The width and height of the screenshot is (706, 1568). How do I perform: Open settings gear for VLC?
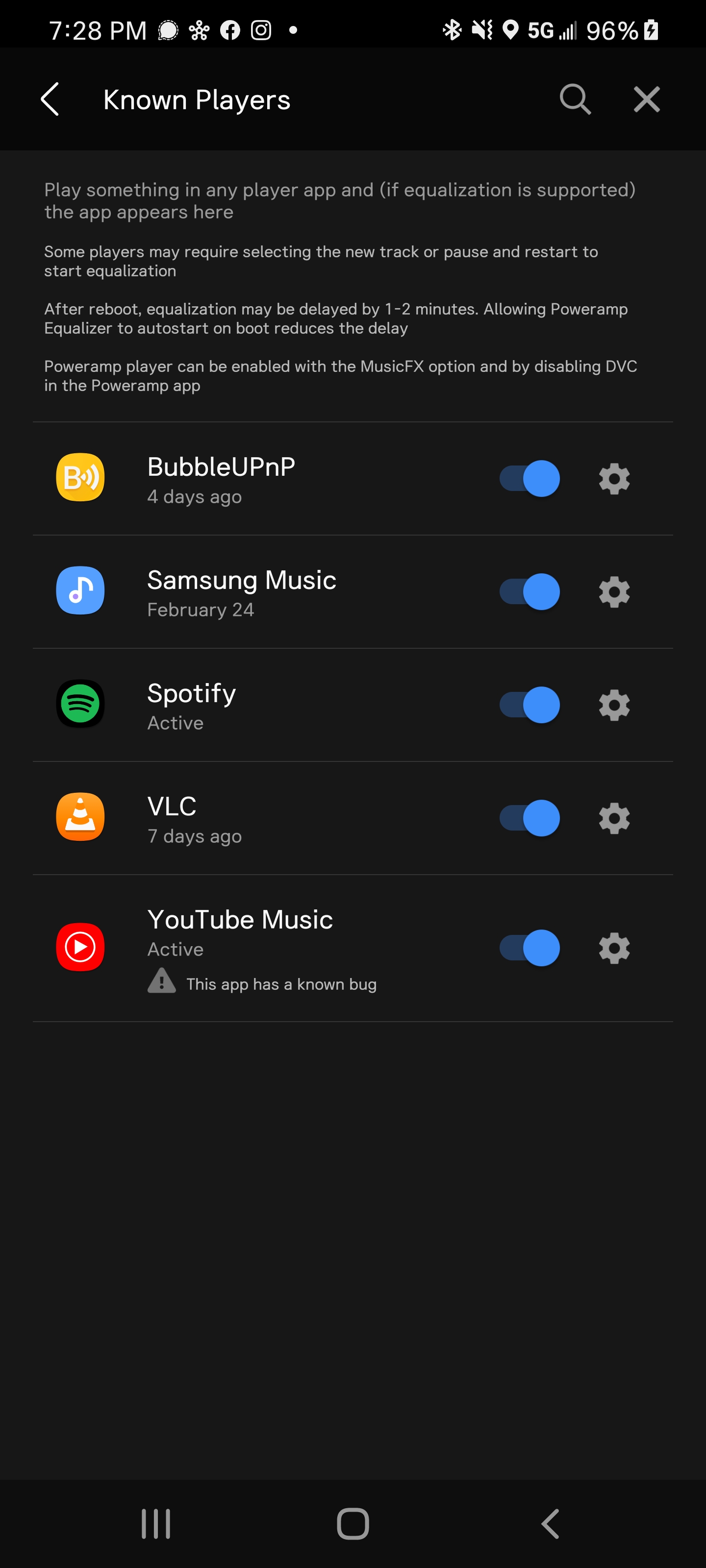[614, 818]
